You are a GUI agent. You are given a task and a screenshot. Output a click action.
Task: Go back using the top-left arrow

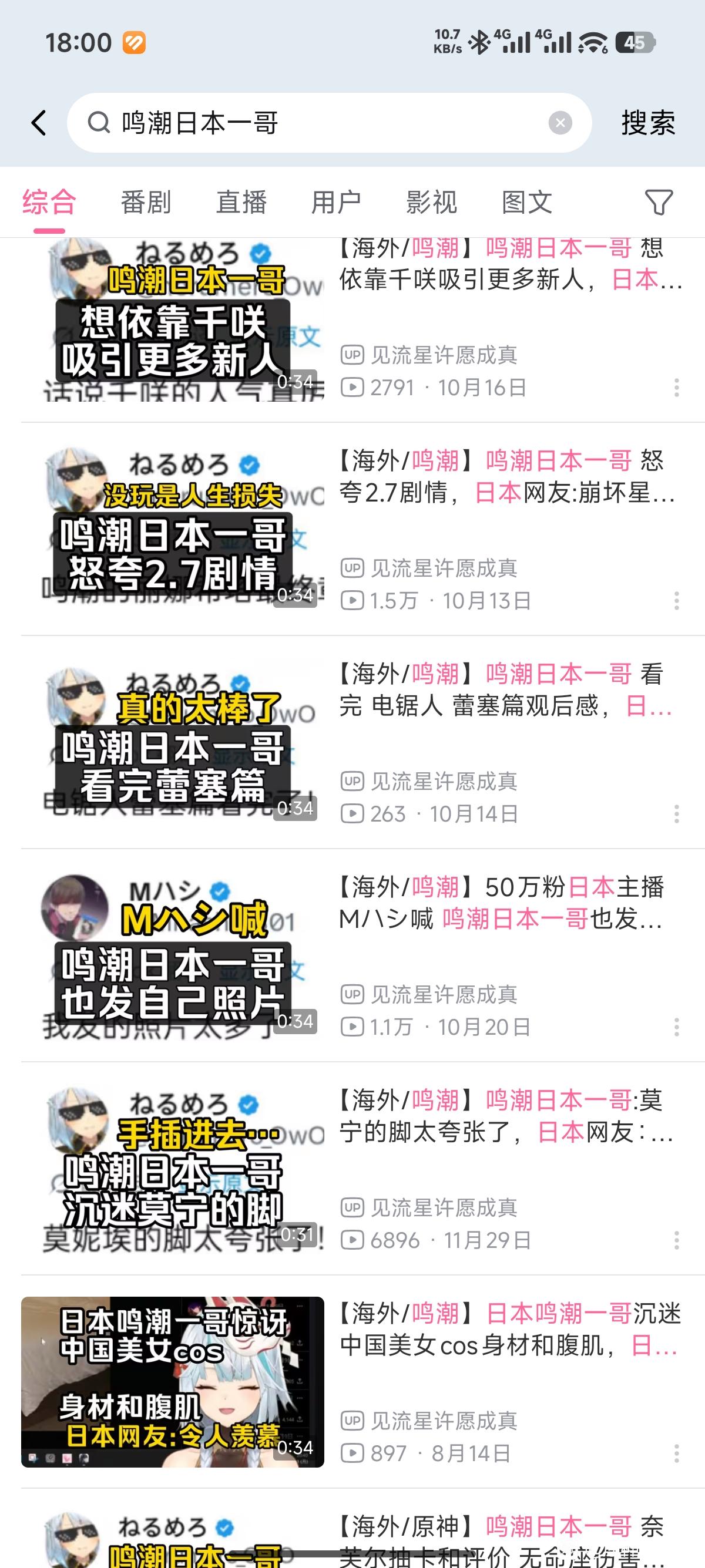(x=39, y=123)
